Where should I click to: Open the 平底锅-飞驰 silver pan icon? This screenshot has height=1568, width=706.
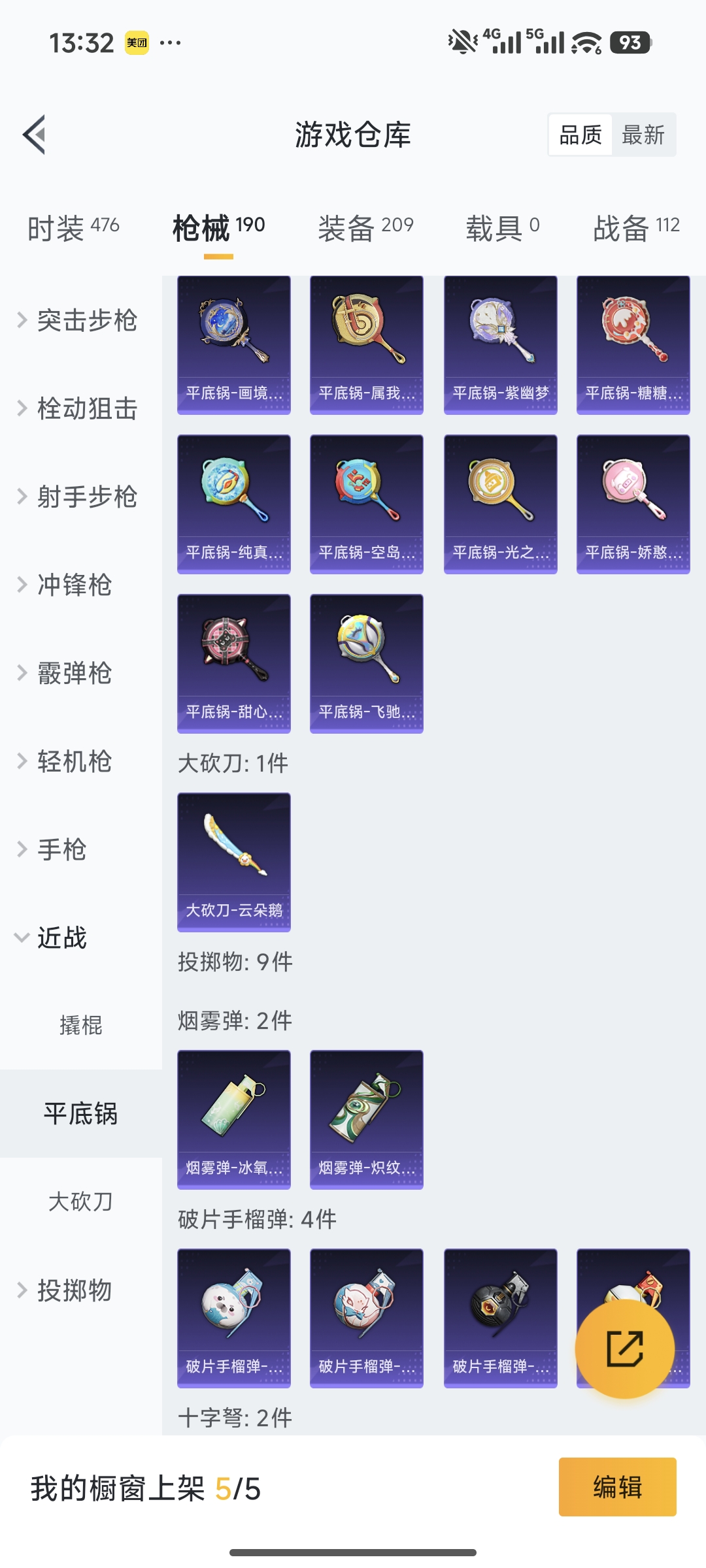(x=366, y=662)
